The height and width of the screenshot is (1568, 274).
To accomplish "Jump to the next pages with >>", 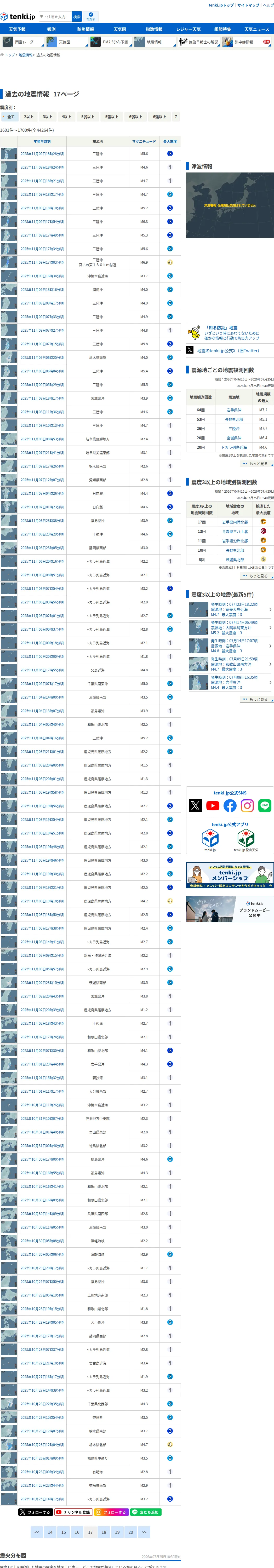I will pos(144,1532).
